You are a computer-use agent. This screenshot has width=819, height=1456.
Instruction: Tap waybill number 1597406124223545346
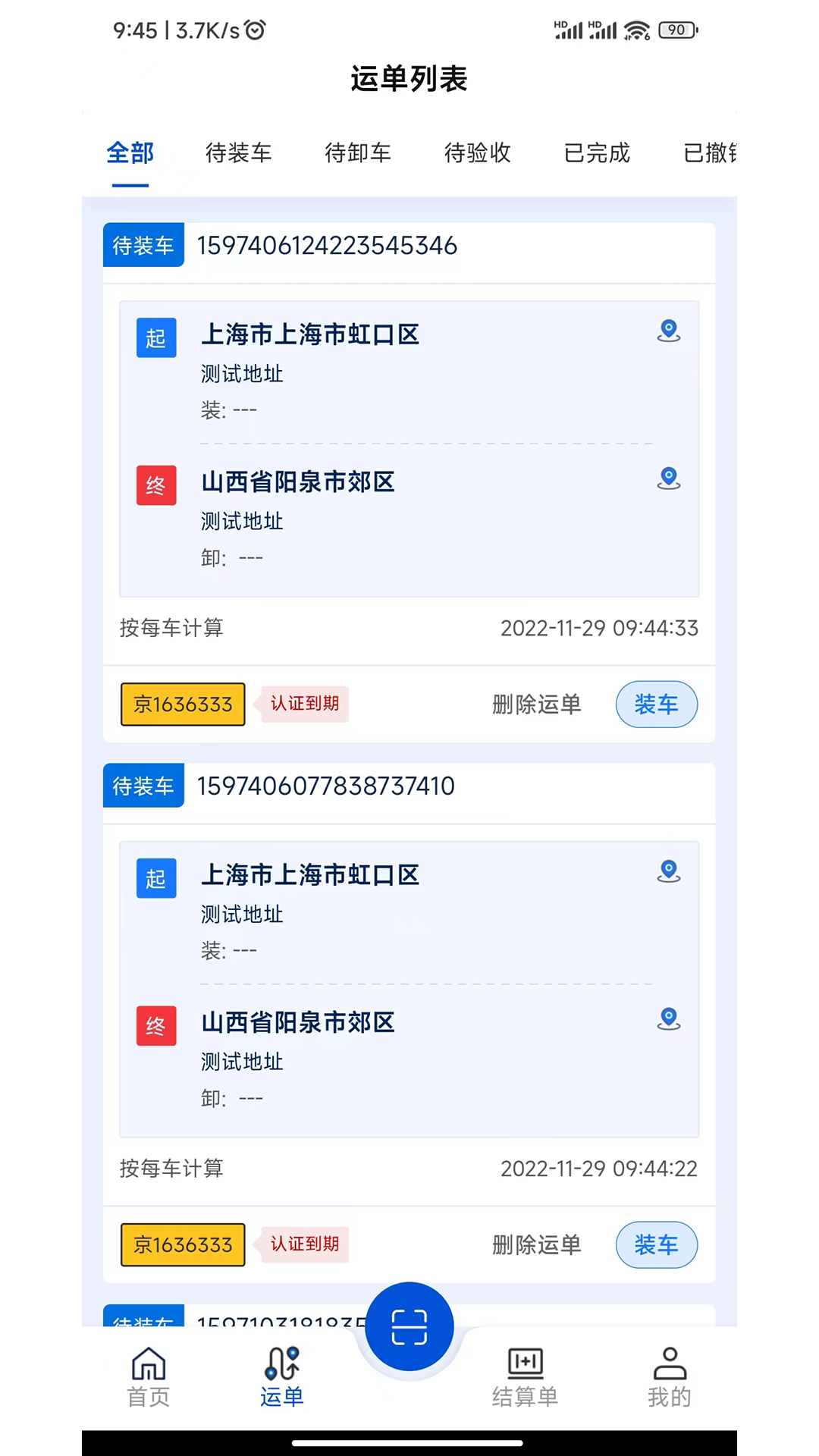[x=326, y=246]
